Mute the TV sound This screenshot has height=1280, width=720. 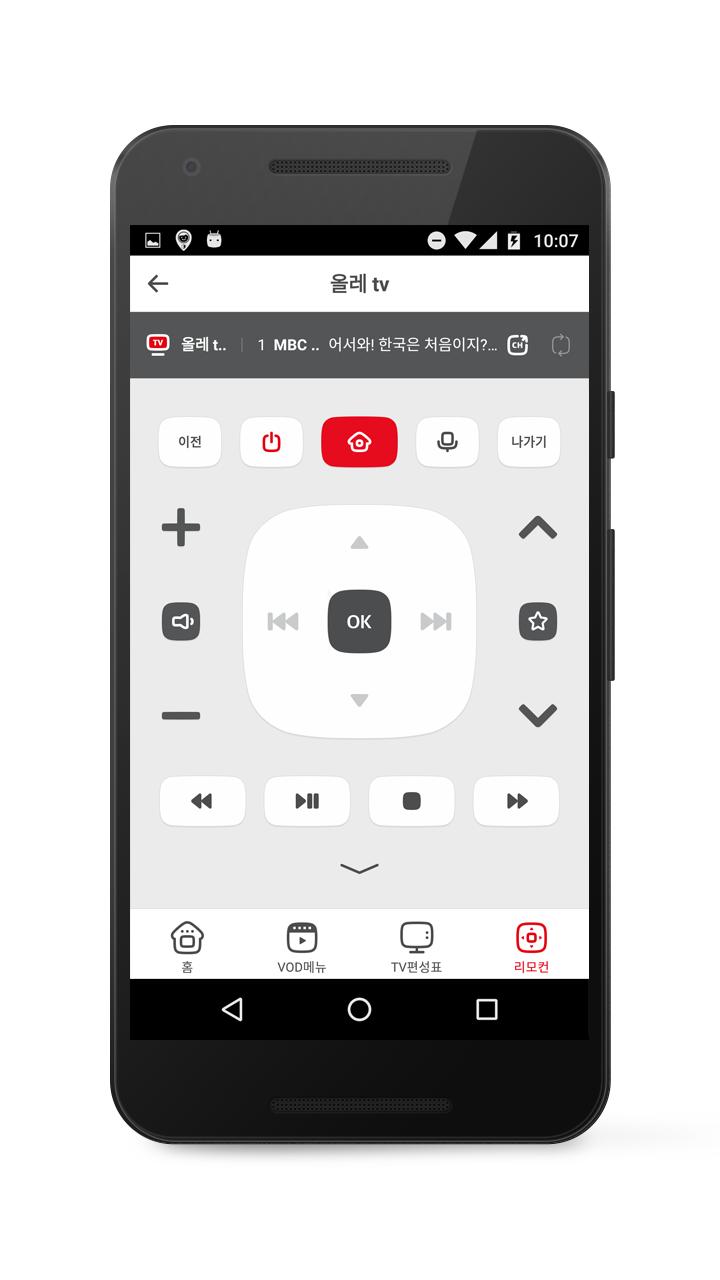[x=181, y=622]
